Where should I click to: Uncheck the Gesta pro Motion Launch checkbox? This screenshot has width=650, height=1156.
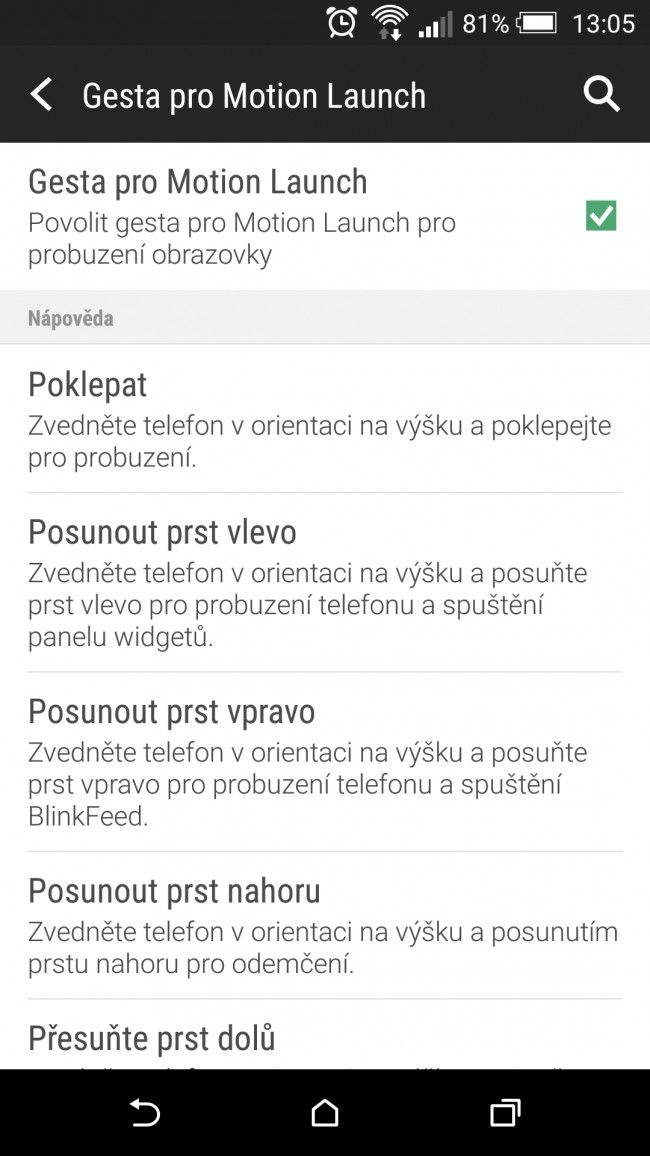[601, 216]
